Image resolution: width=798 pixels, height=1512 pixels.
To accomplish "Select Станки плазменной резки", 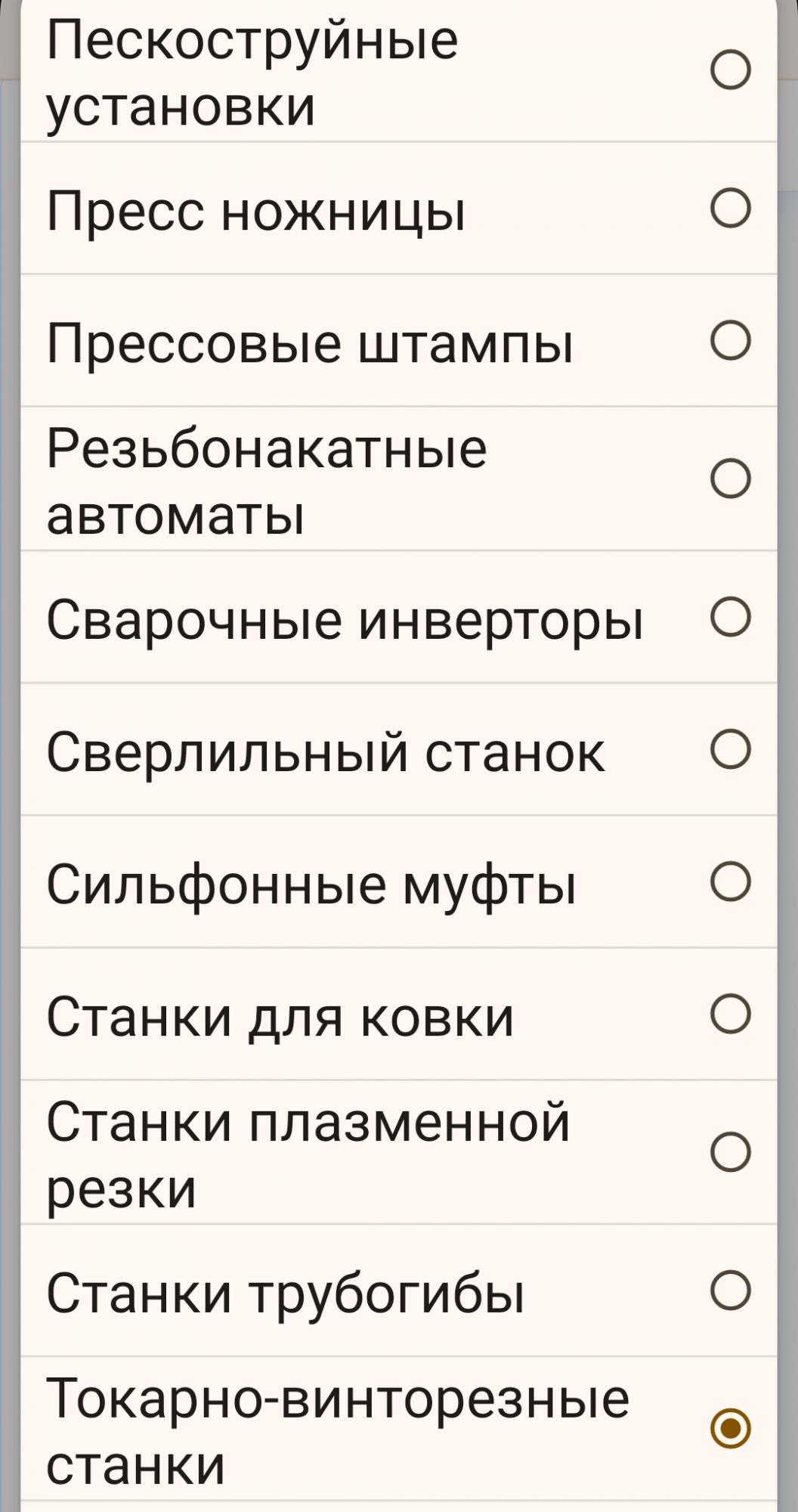I will coord(730,1151).
